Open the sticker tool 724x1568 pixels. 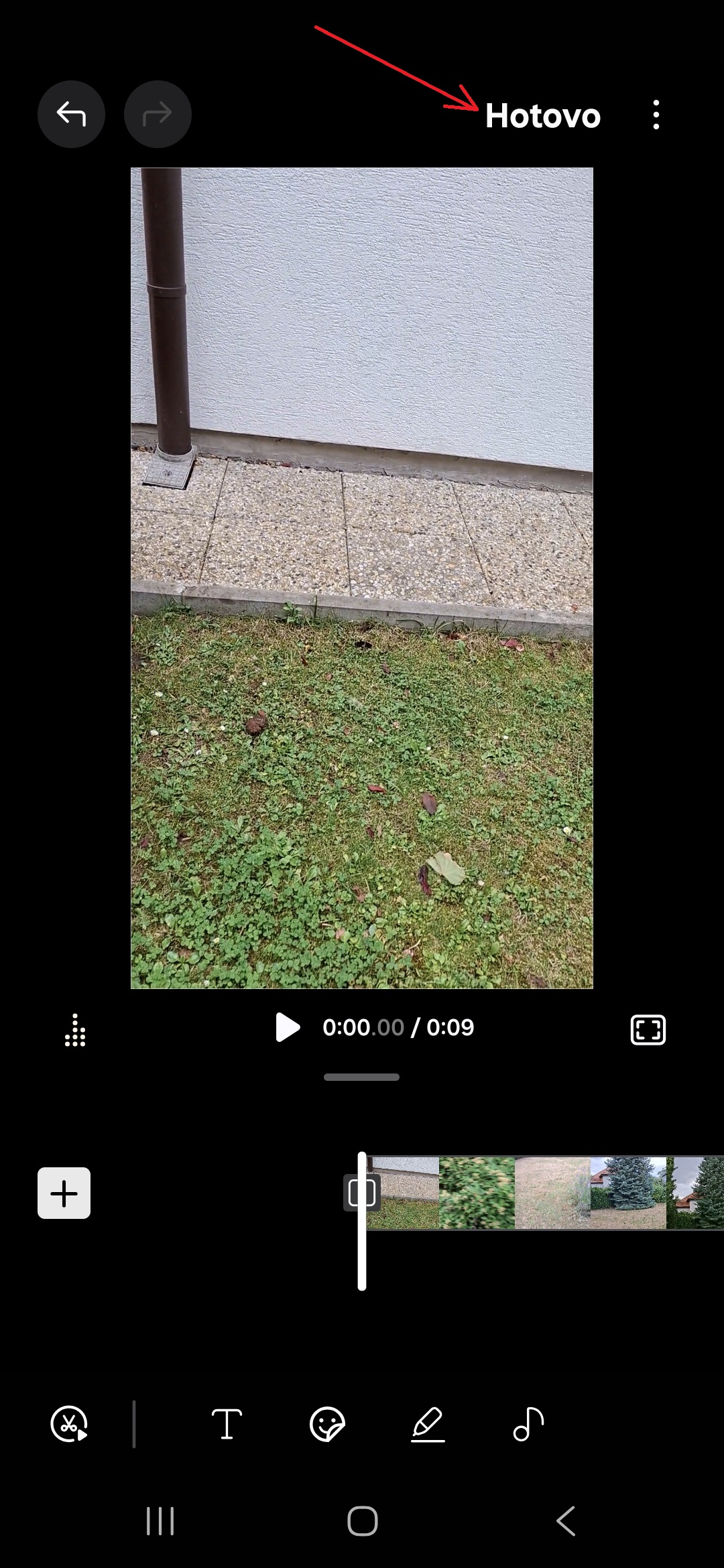click(327, 1424)
